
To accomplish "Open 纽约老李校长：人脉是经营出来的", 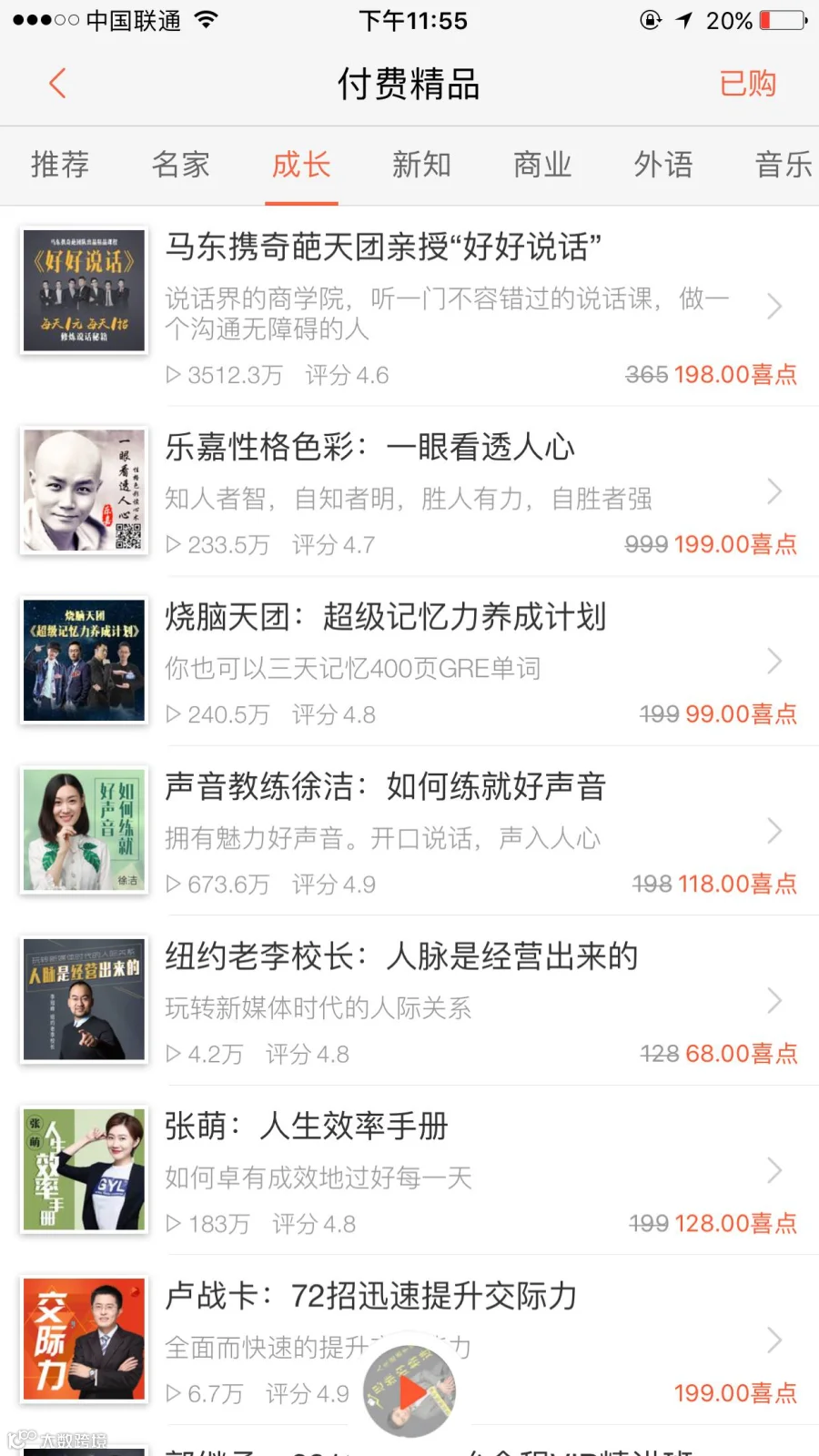I will coord(400,957).
